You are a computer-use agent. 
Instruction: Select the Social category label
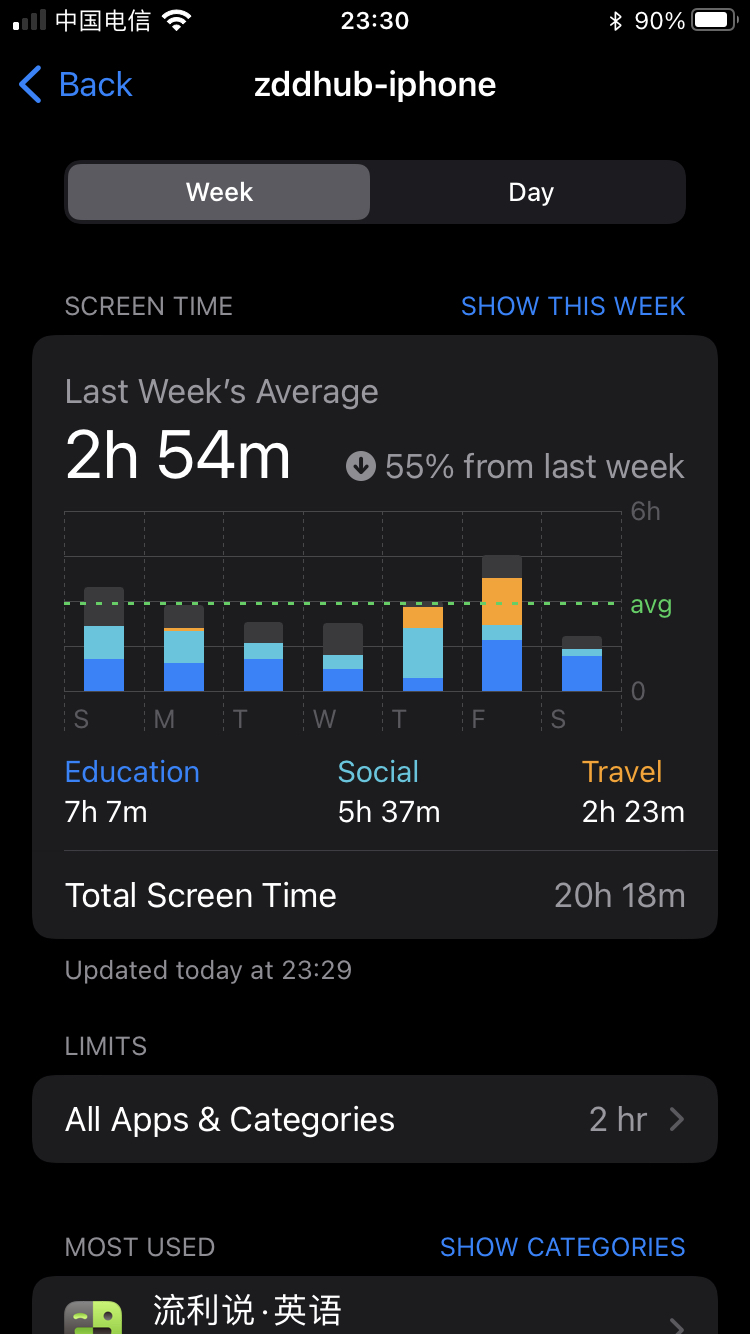pos(378,771)
